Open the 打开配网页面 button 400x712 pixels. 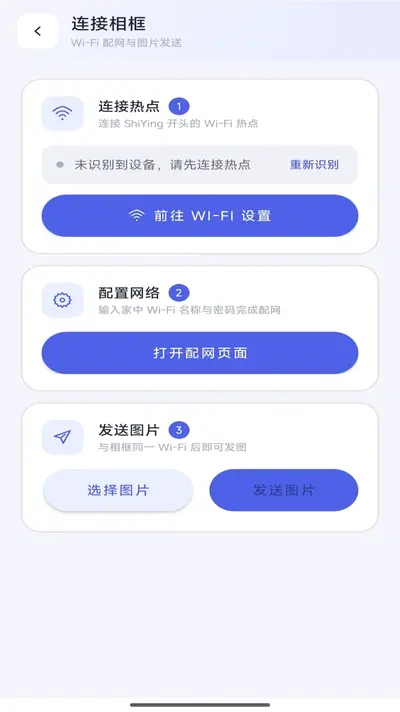(200, 353)
